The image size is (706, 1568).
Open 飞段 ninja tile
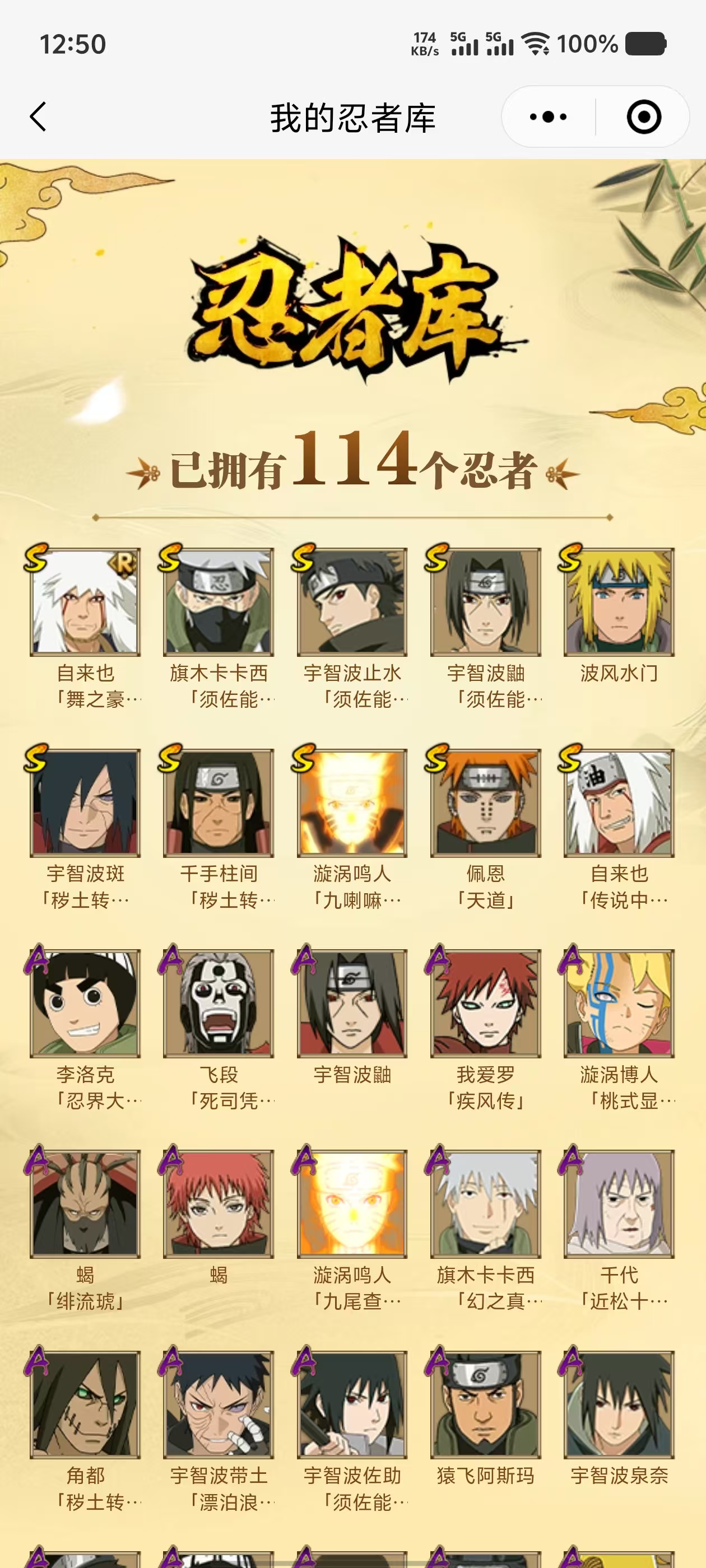(218, 1003)
